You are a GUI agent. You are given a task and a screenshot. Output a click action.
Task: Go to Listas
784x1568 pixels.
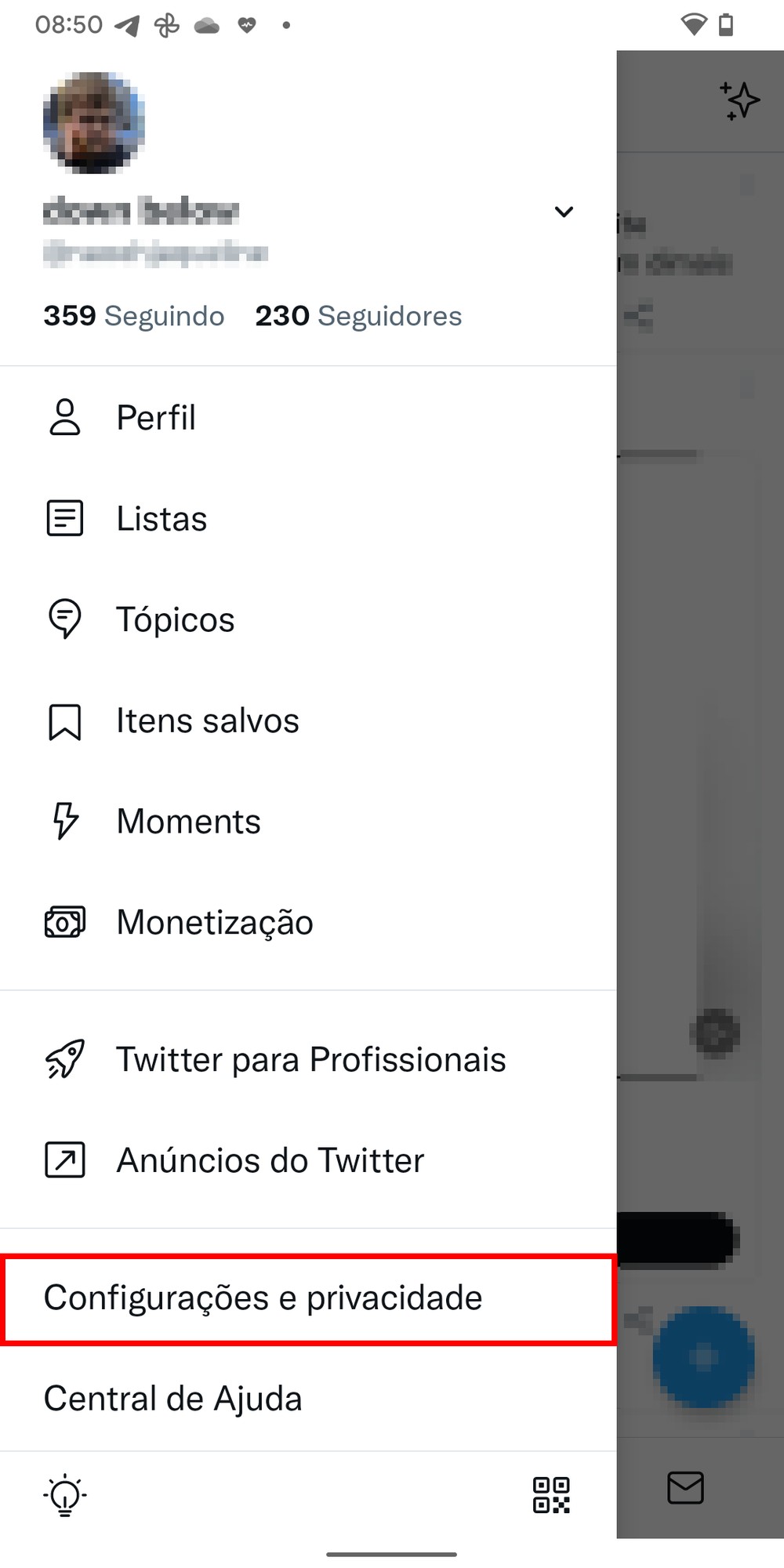(162, 518)
